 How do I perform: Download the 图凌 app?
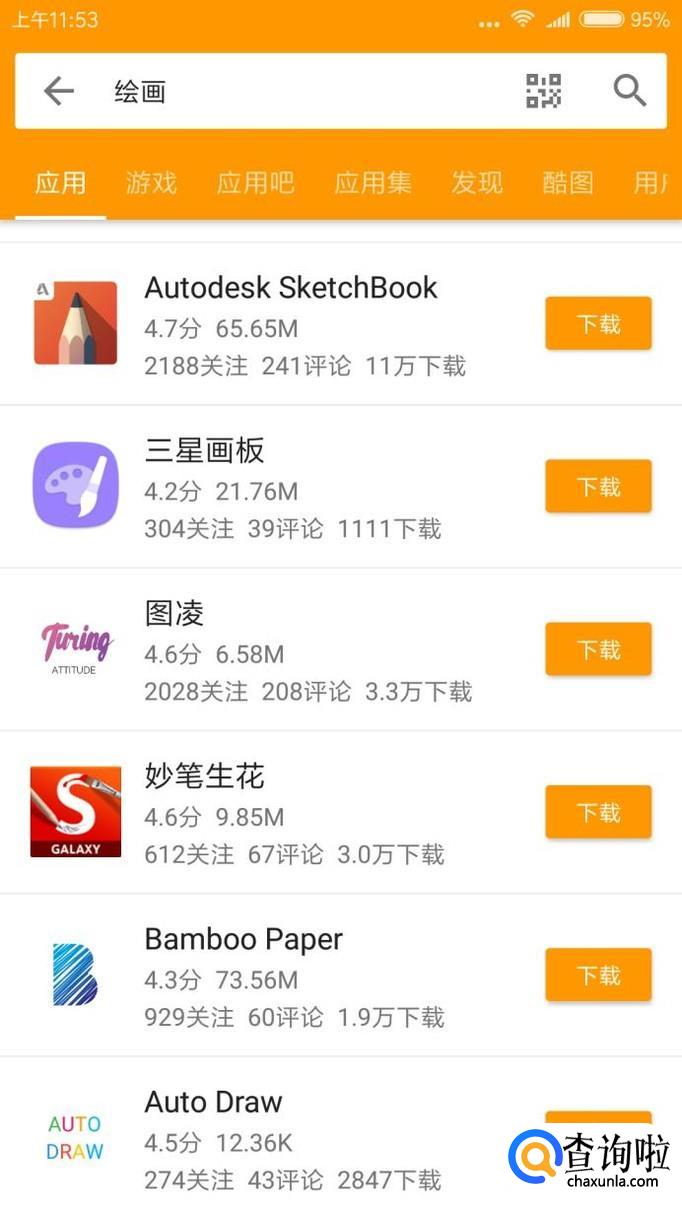598,650
